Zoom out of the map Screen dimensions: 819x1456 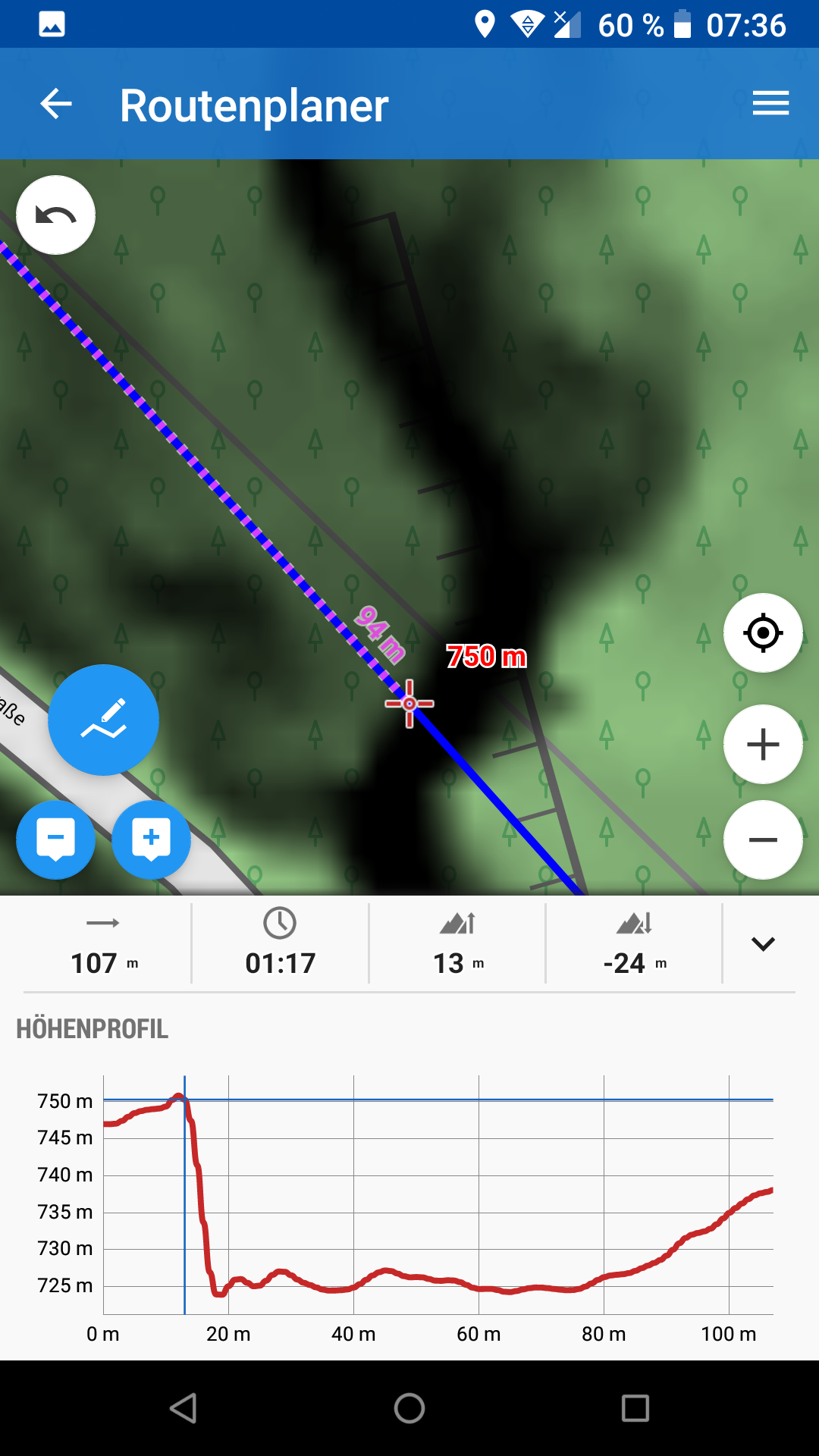pyautogui.click(x=763, y=839)
